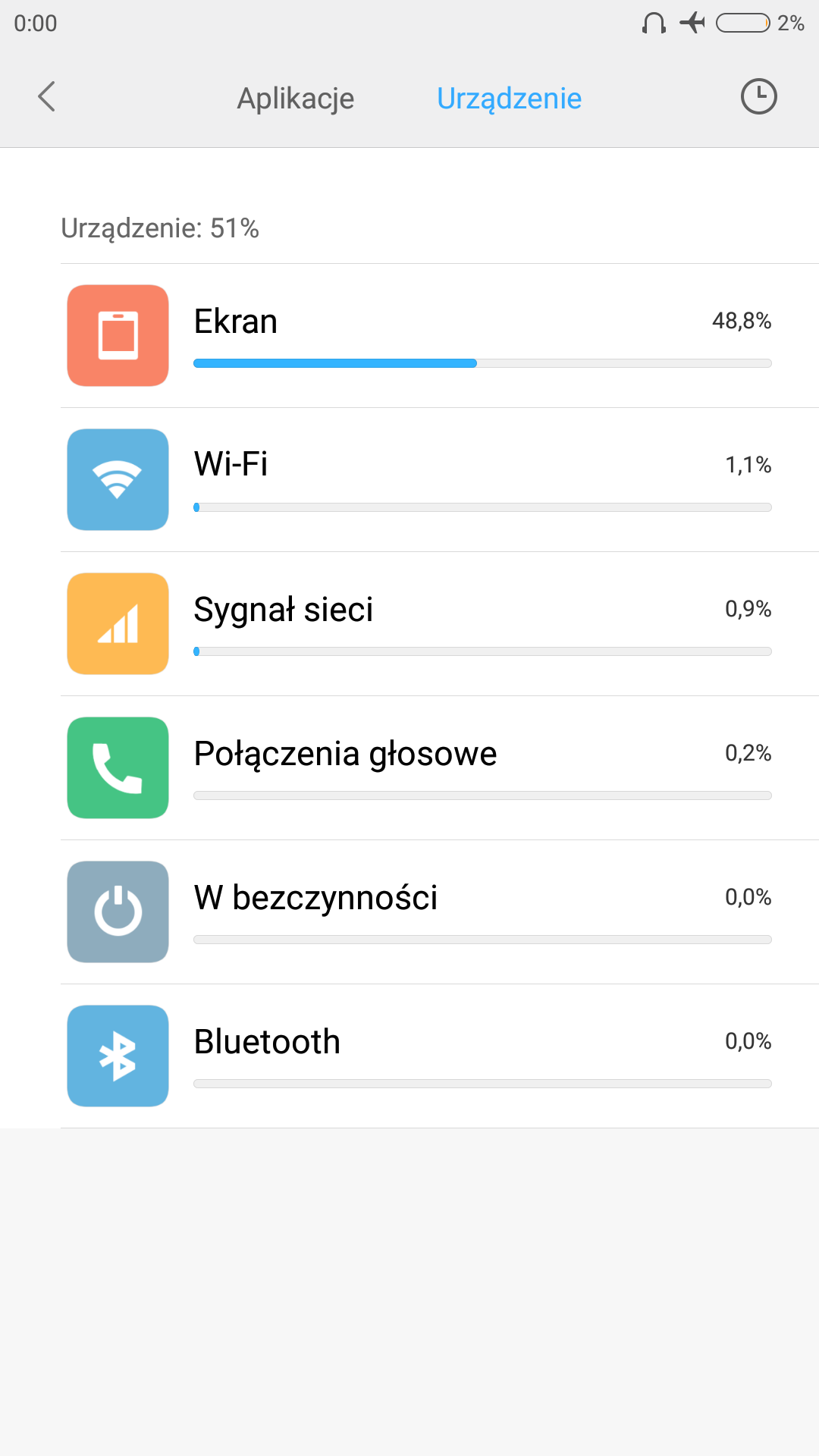Show W bezczynności usage details
819x1456 pixels.
pos(440,912)
